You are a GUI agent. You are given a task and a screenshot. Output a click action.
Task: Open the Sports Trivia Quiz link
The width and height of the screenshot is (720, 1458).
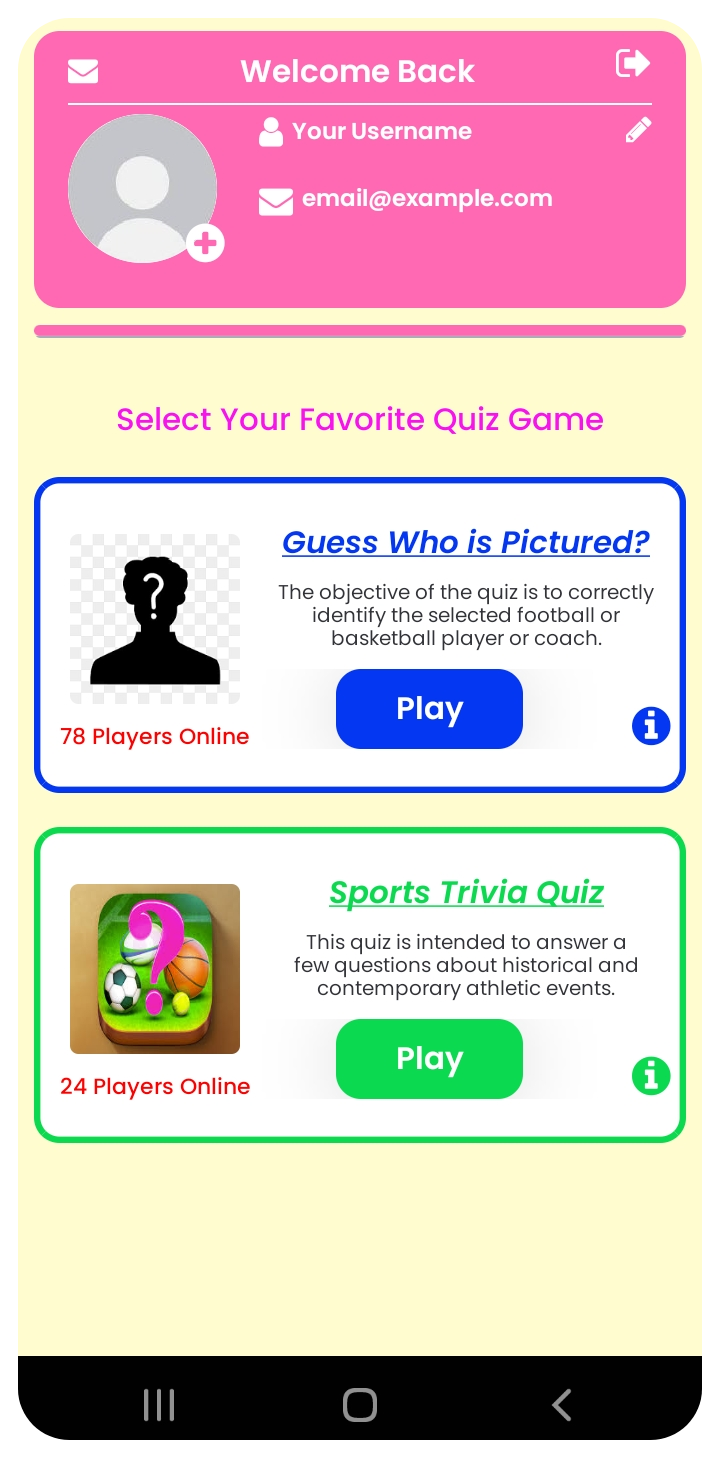466,892
